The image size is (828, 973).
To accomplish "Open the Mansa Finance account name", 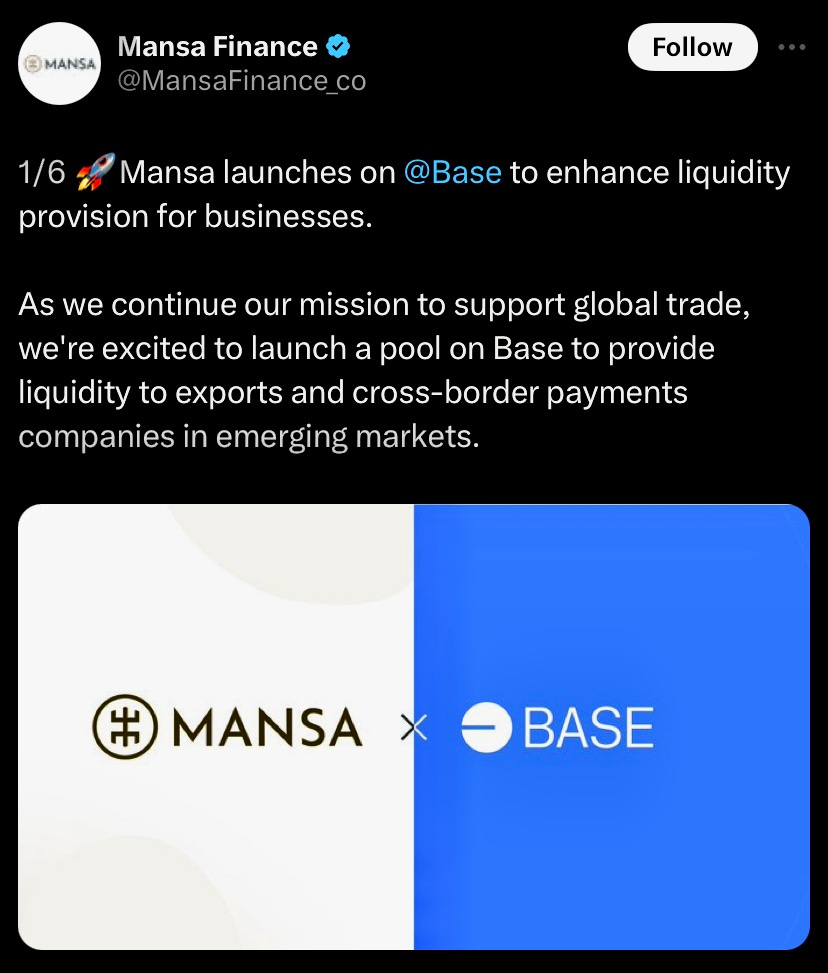I will pyautogui.click(x=217, y=46).
